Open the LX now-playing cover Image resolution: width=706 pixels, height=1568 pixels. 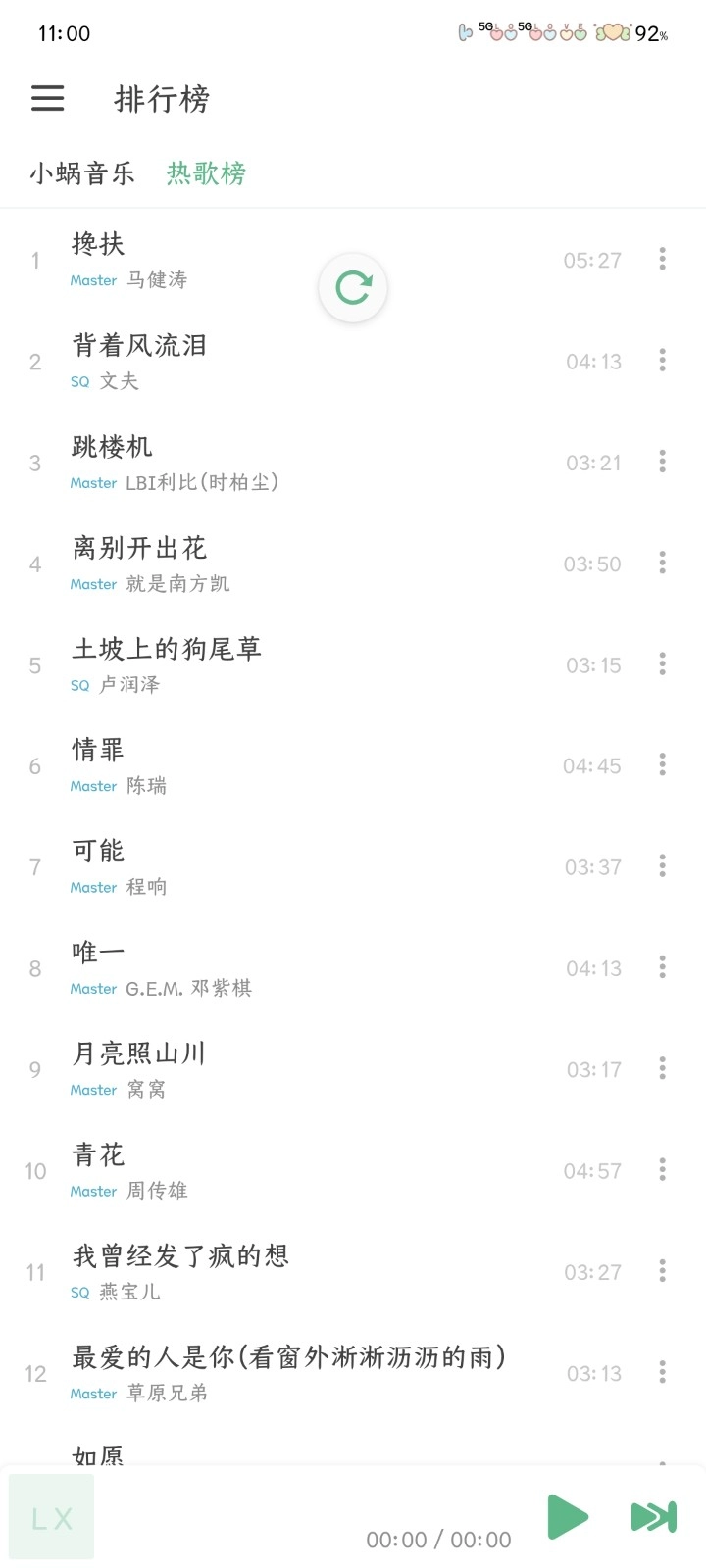[52, 1517]
